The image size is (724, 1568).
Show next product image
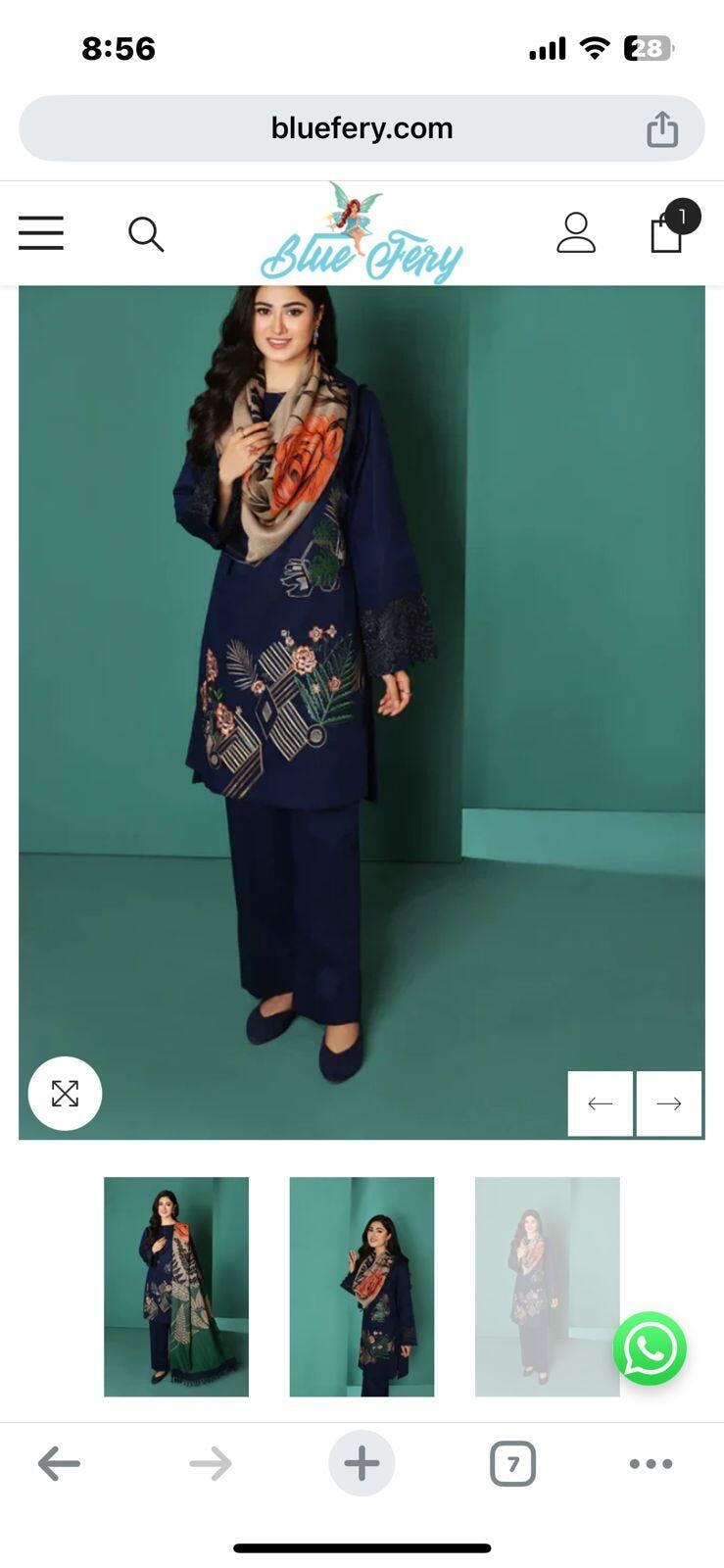coord(669,1103)
